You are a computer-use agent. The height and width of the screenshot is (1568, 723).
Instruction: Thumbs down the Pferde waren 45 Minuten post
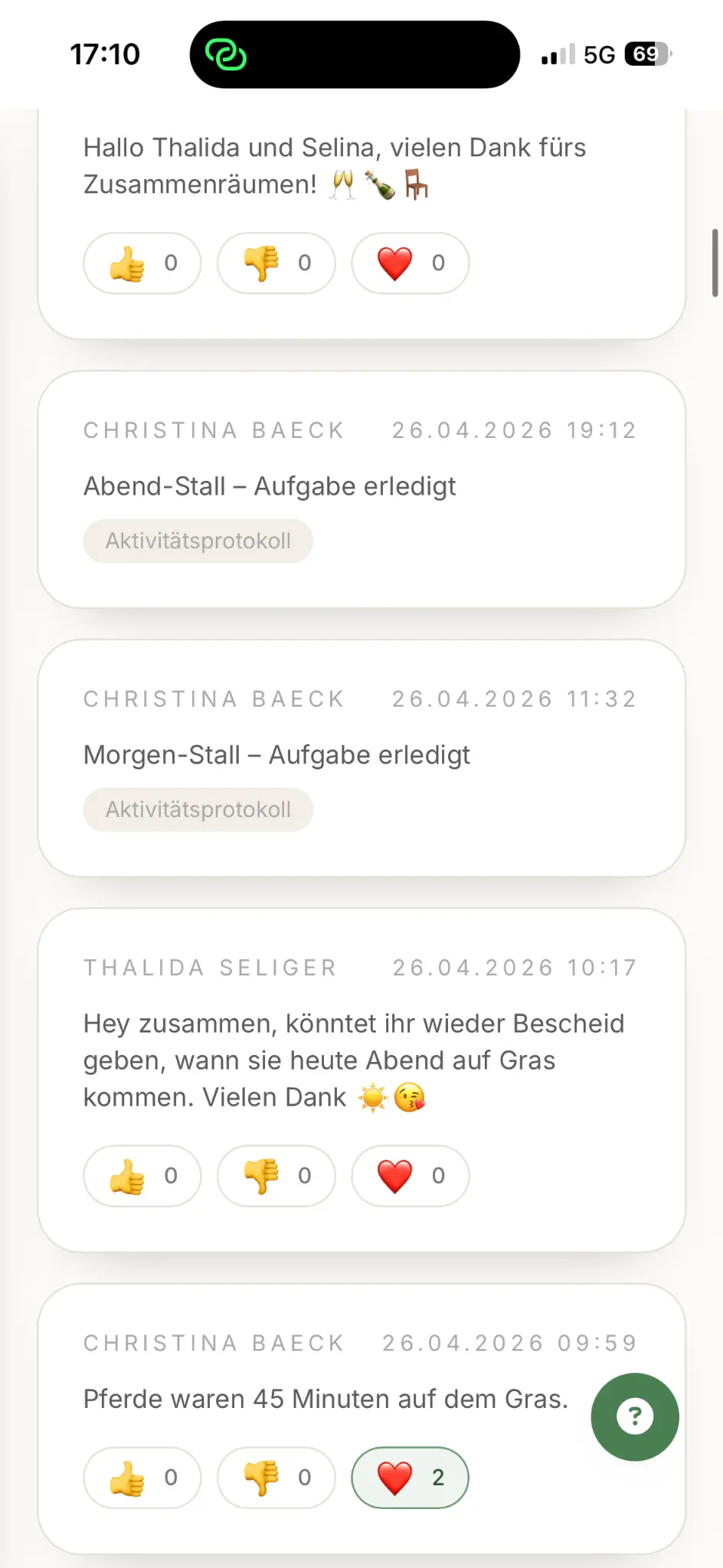[x=276, y=1478]
